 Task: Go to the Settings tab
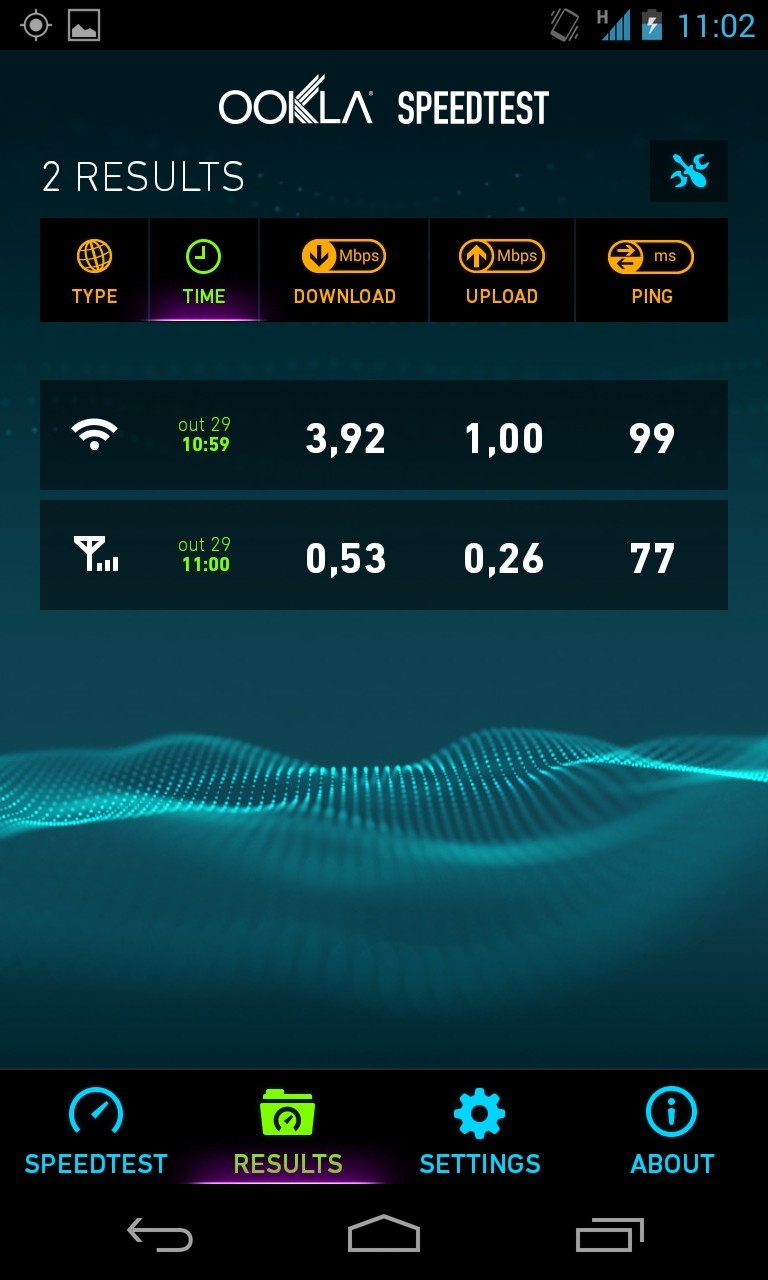point(480,1132)
